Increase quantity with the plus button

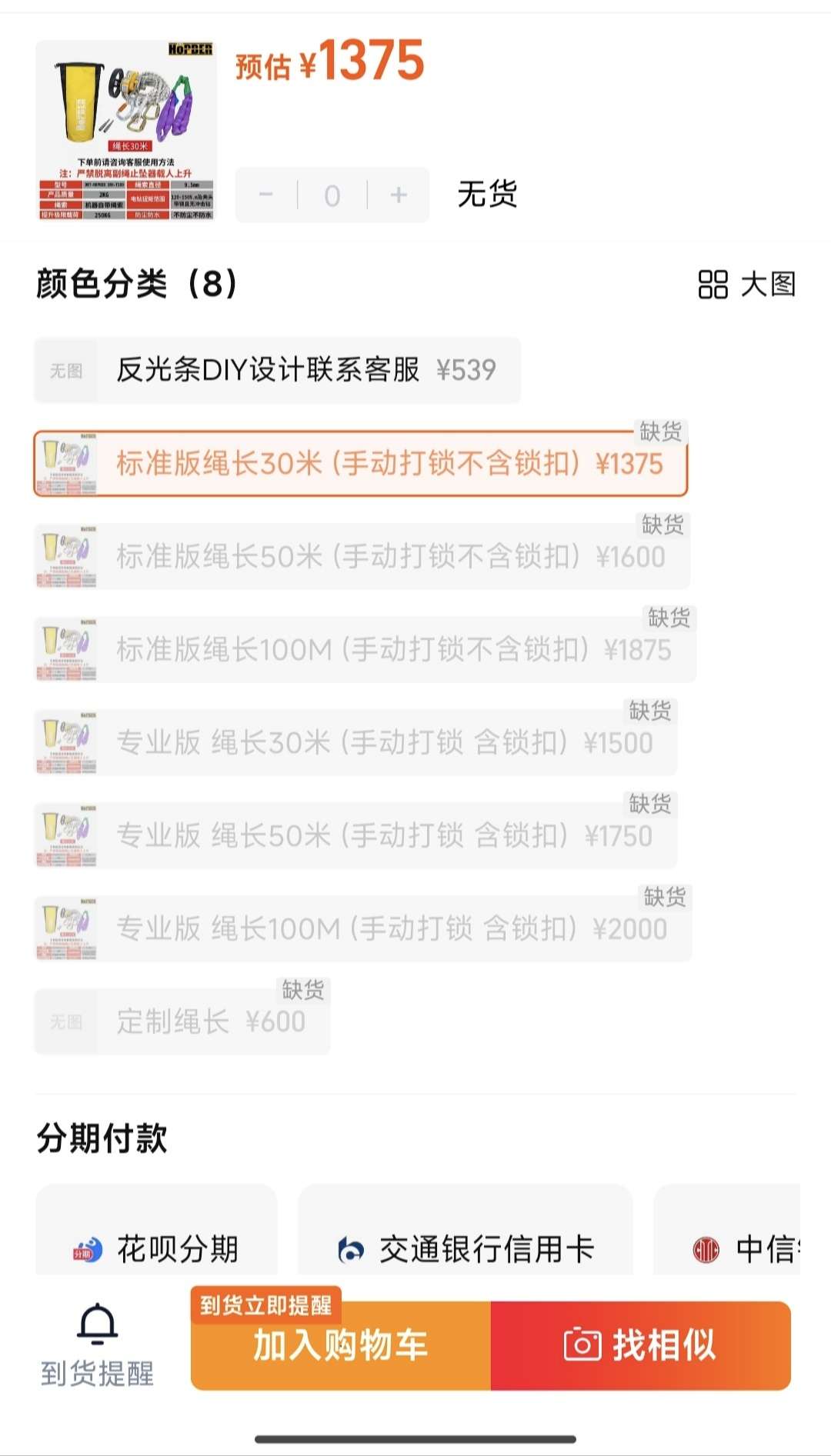tap(399, 195)
